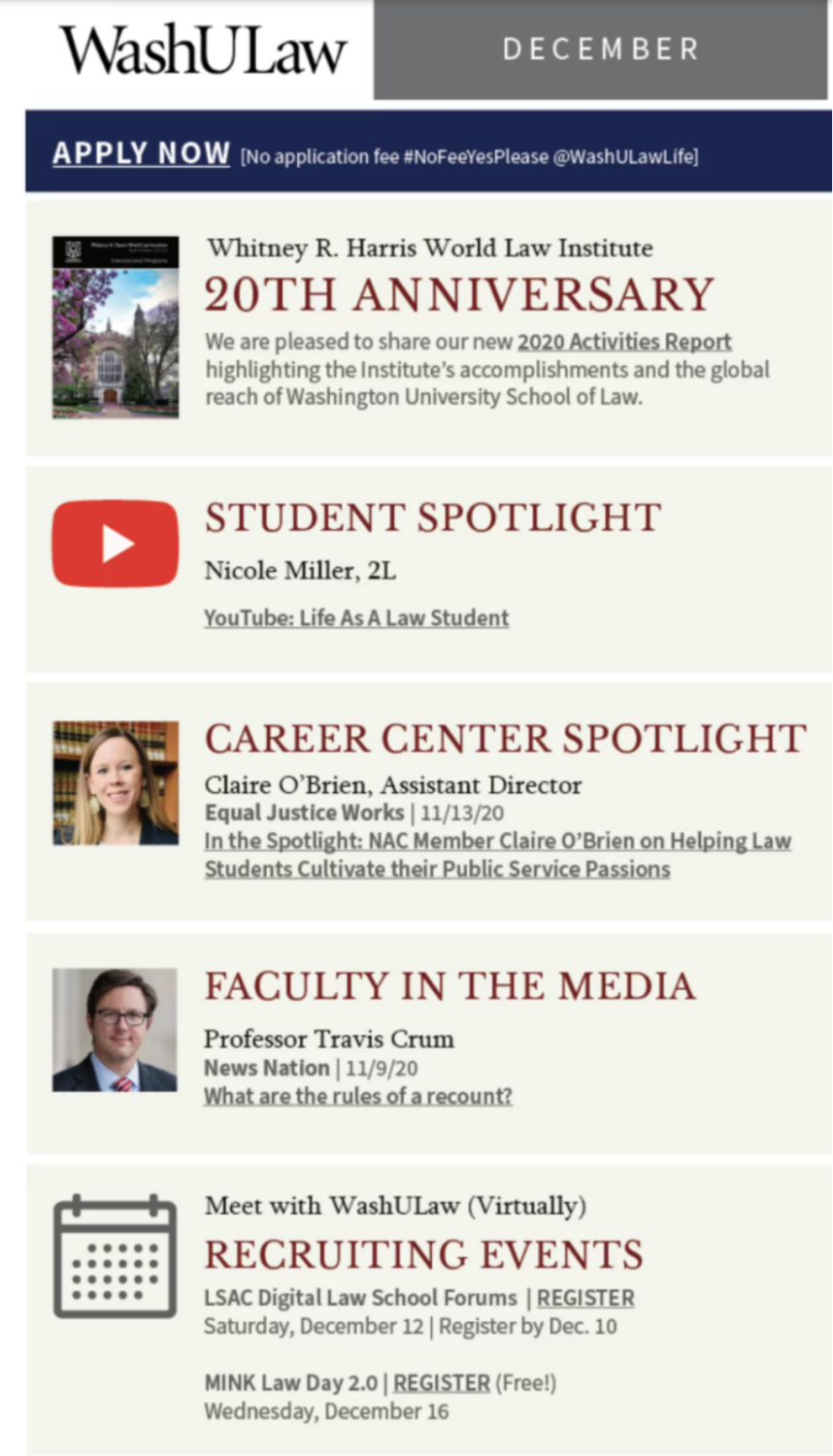The width and height of the screenshot is (833, 1456).
Task: Select the Student Spotlight section heading
Action: pyautogui.click(x=432, y=518)
